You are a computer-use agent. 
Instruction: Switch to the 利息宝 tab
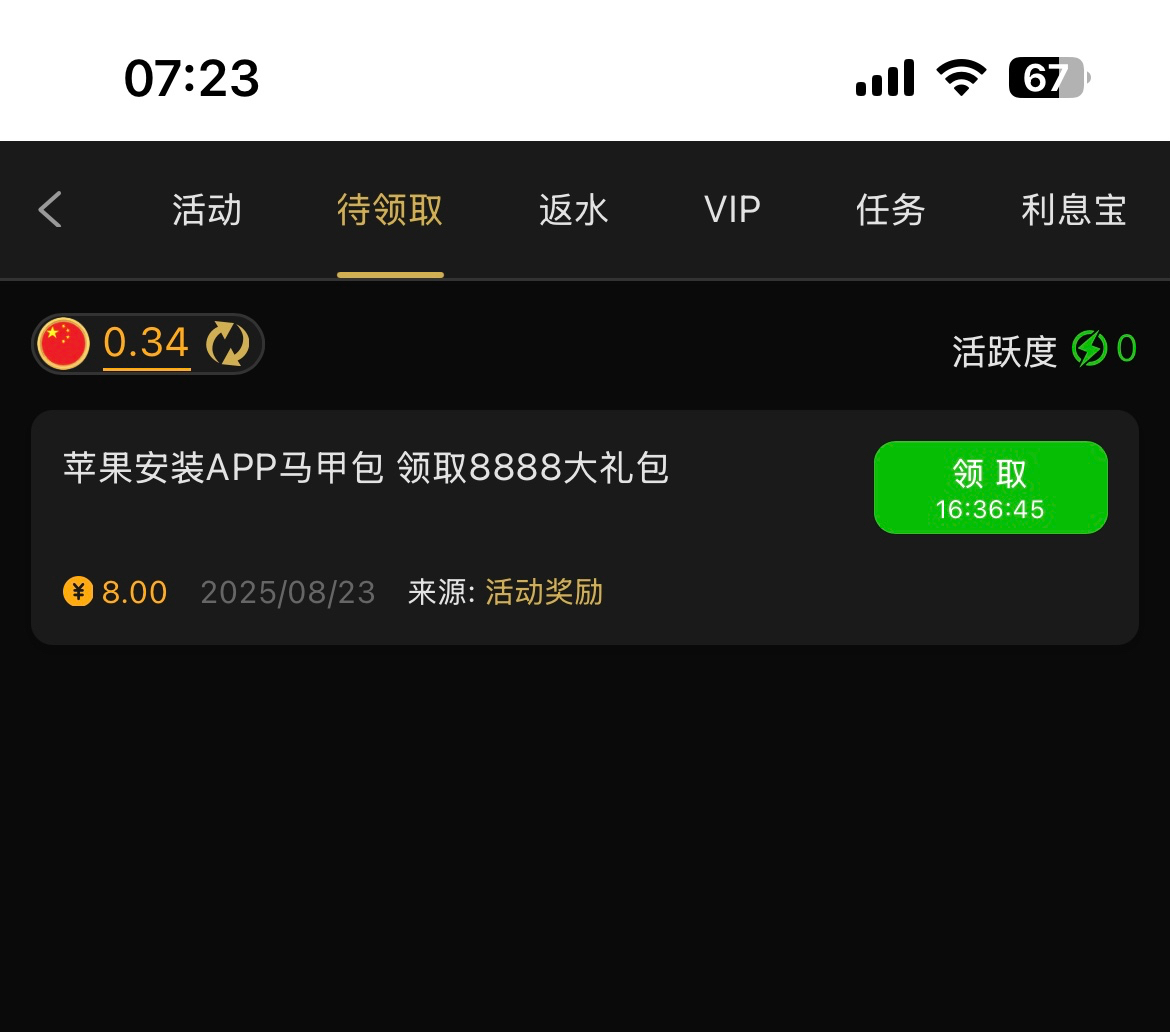point(1073,210)
